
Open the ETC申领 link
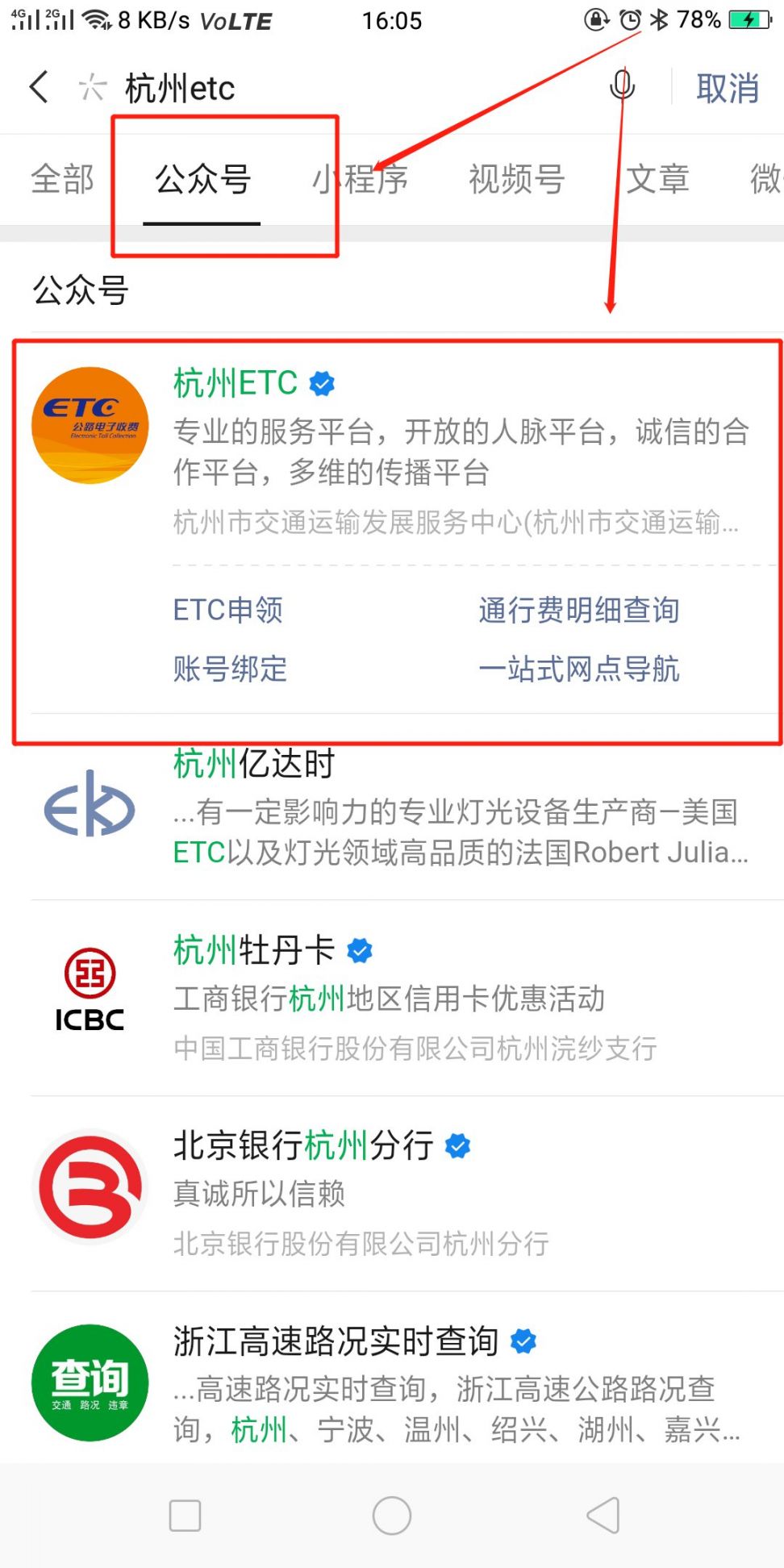pos(228,610)
